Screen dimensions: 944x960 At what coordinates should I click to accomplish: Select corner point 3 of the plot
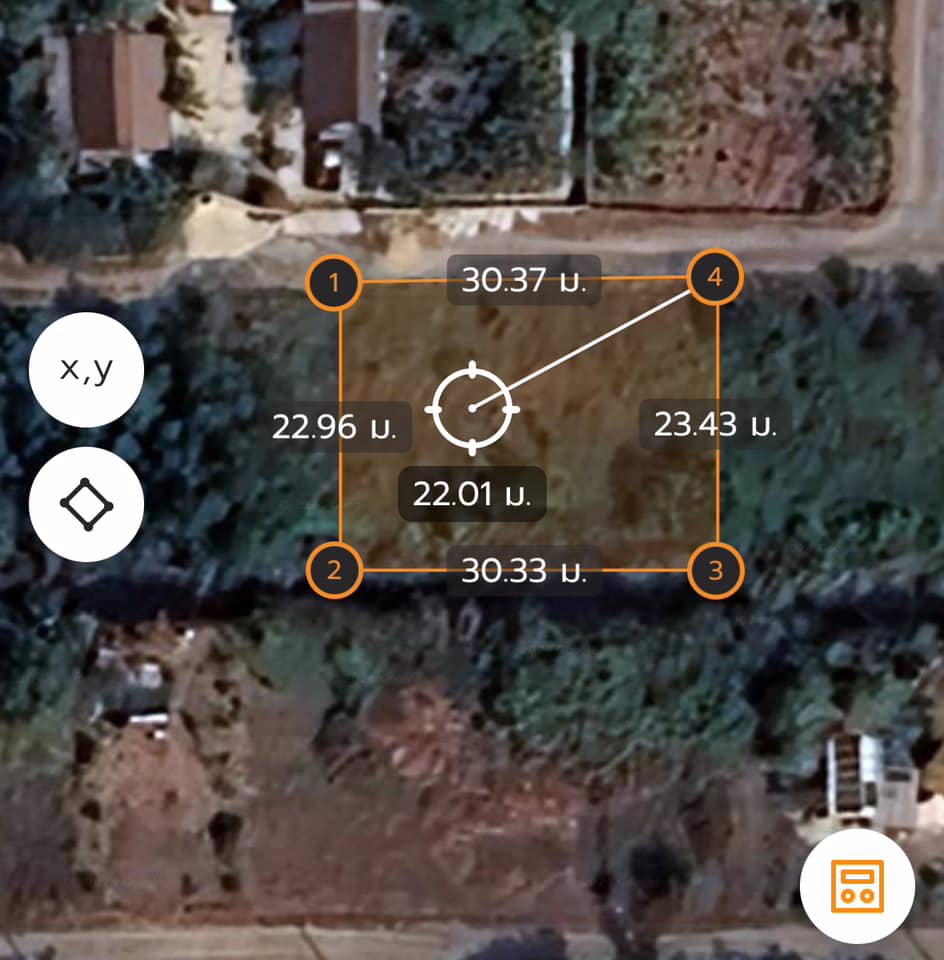[716, 571]
